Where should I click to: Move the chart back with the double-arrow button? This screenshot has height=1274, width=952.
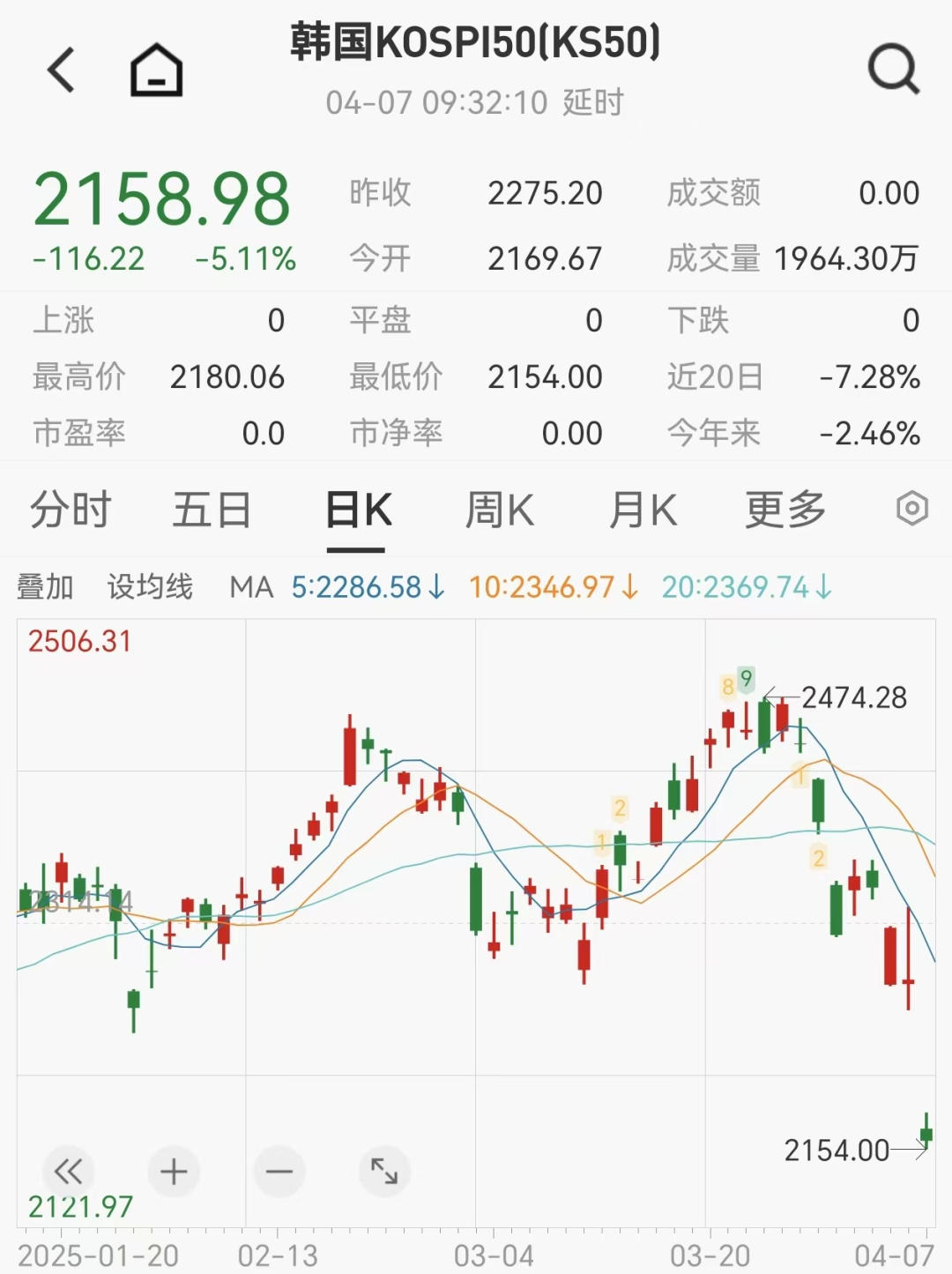pyautogui.click(x=68, y=1172)
